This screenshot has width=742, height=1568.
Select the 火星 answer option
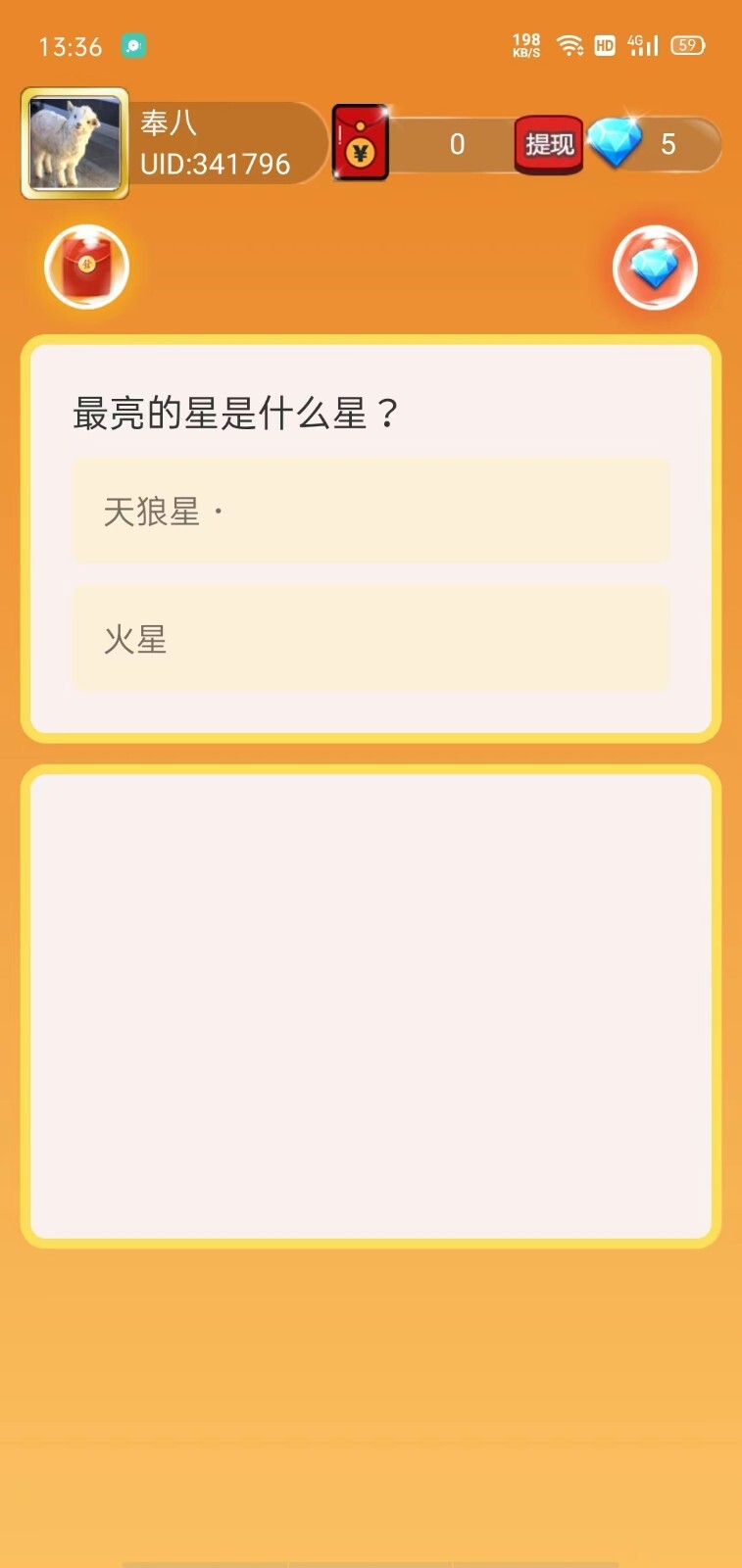[x=371, y=639]
